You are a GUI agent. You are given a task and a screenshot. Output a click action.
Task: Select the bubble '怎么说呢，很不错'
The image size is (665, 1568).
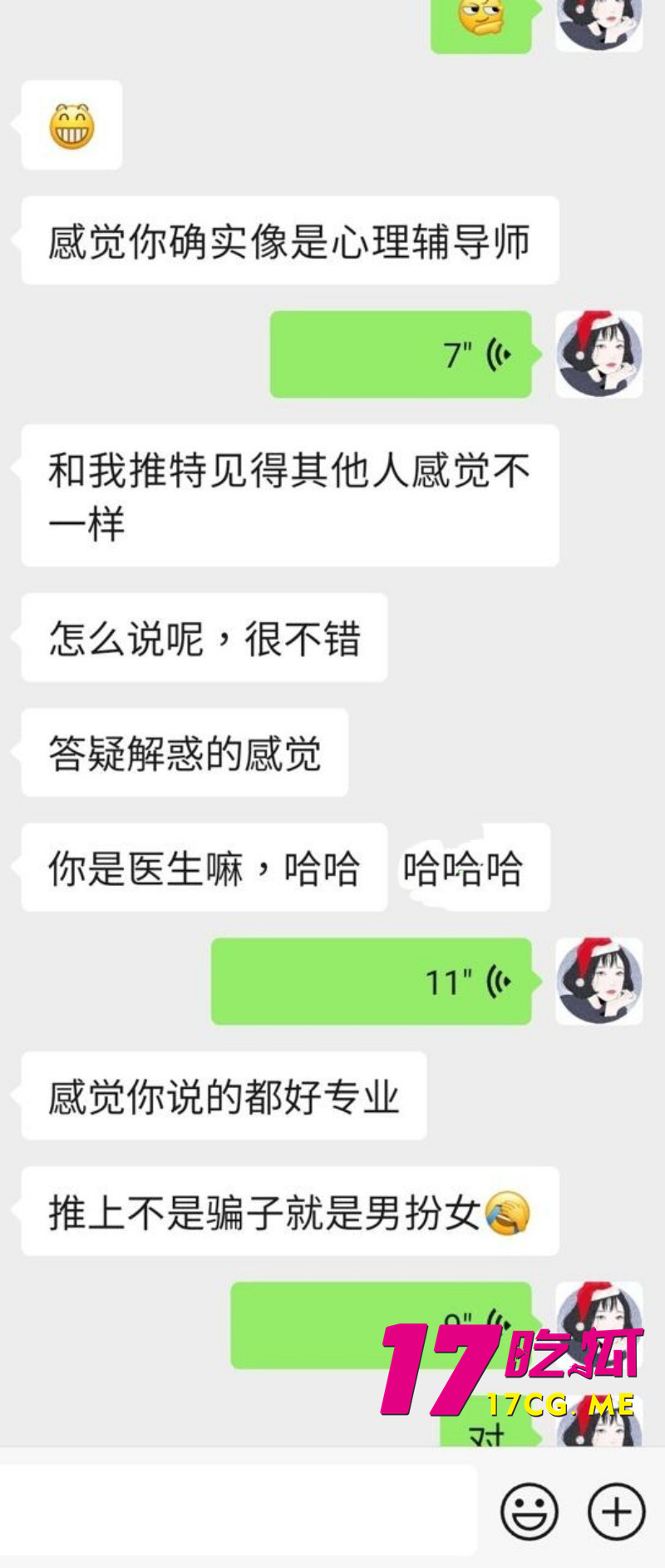(204, 638)
